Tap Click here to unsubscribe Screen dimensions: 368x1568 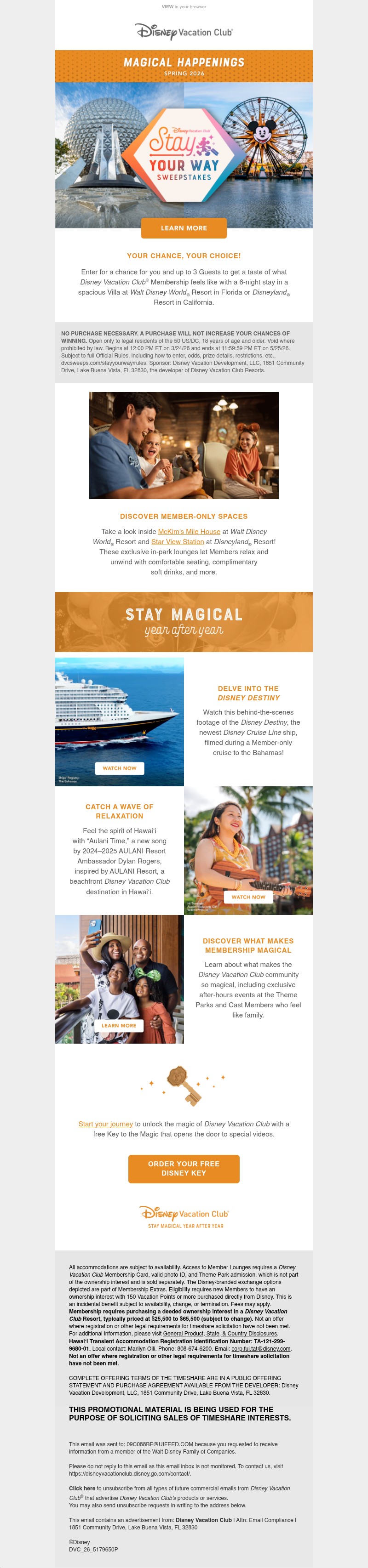click(x=81, y=1488)
